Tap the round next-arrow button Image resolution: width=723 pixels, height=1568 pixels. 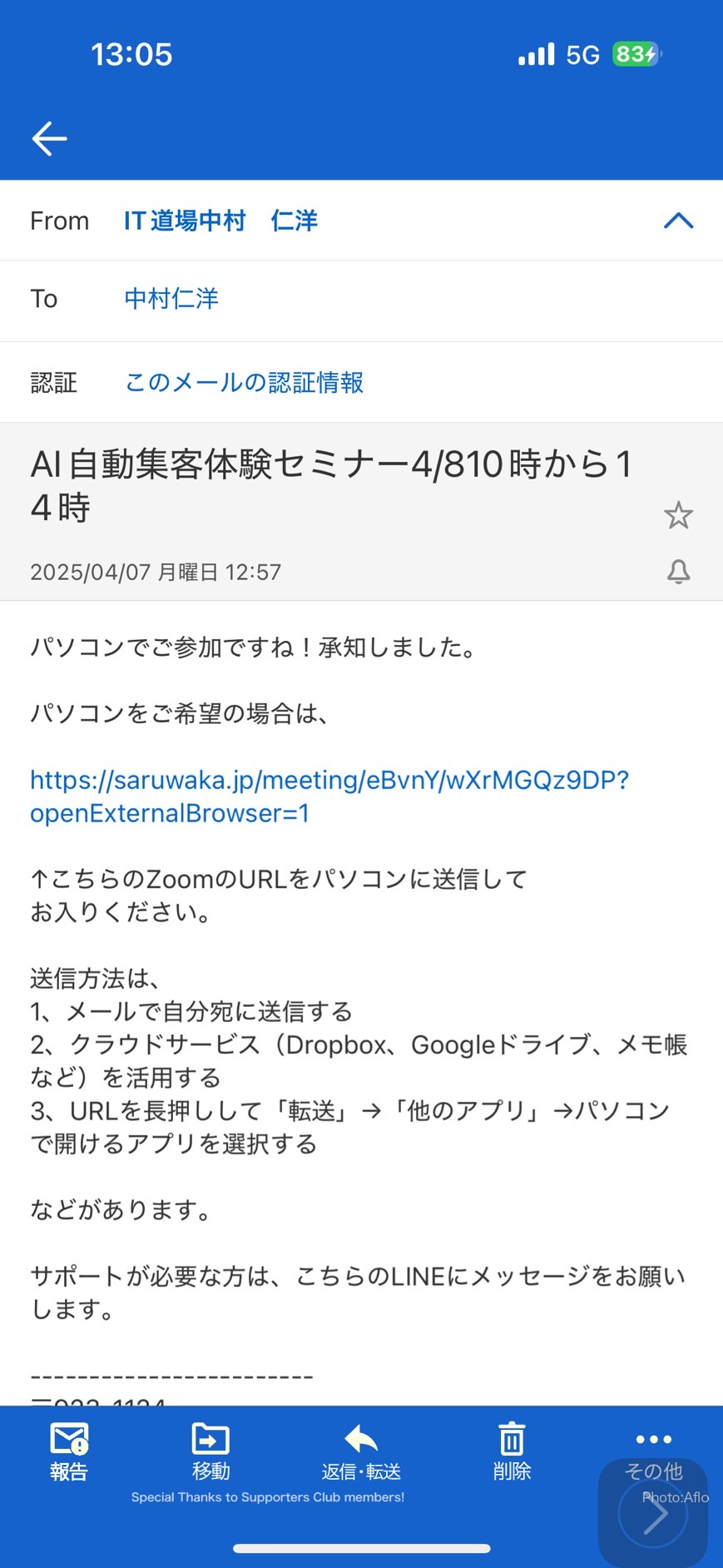[653, 1514]
